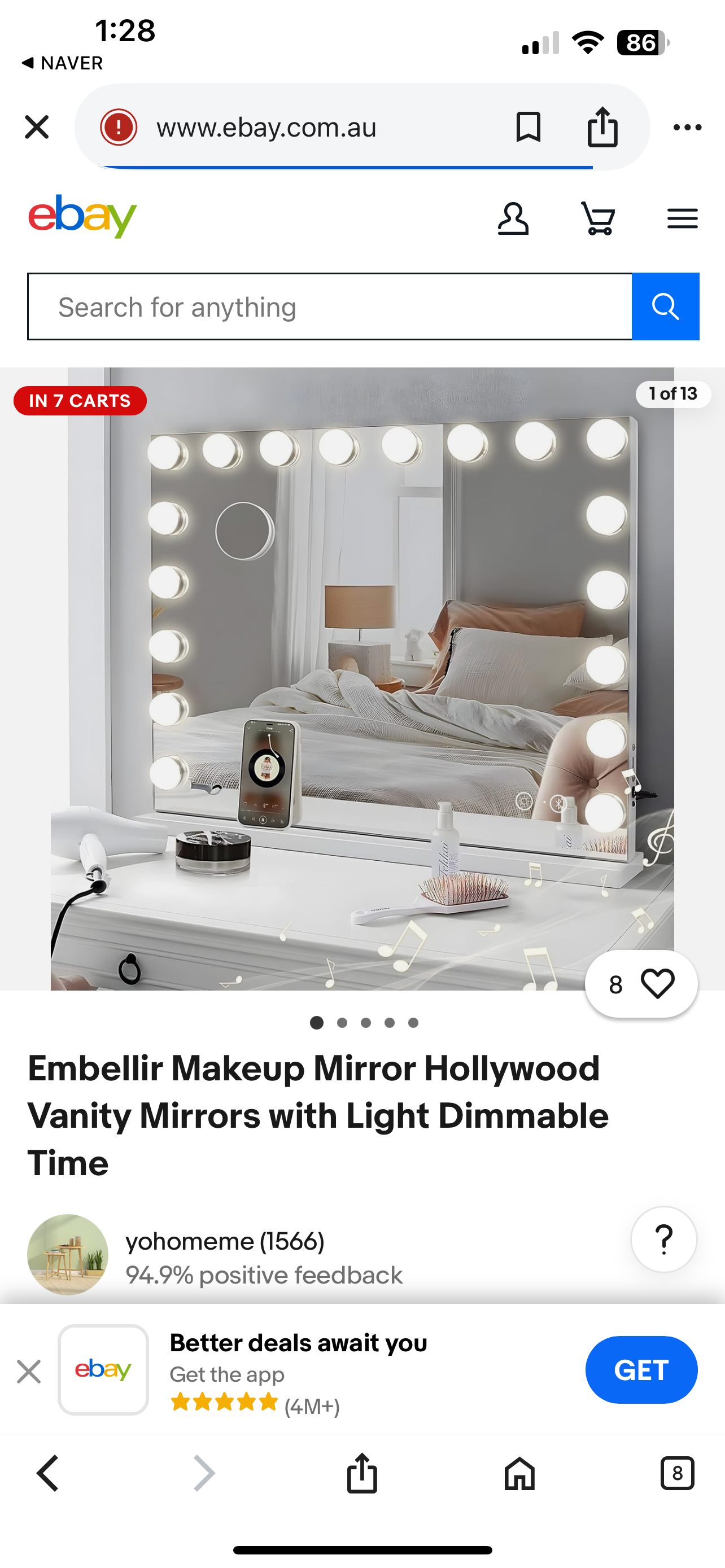Go to the browser home page
The image size is (725, 1568).
(519, 1474)
